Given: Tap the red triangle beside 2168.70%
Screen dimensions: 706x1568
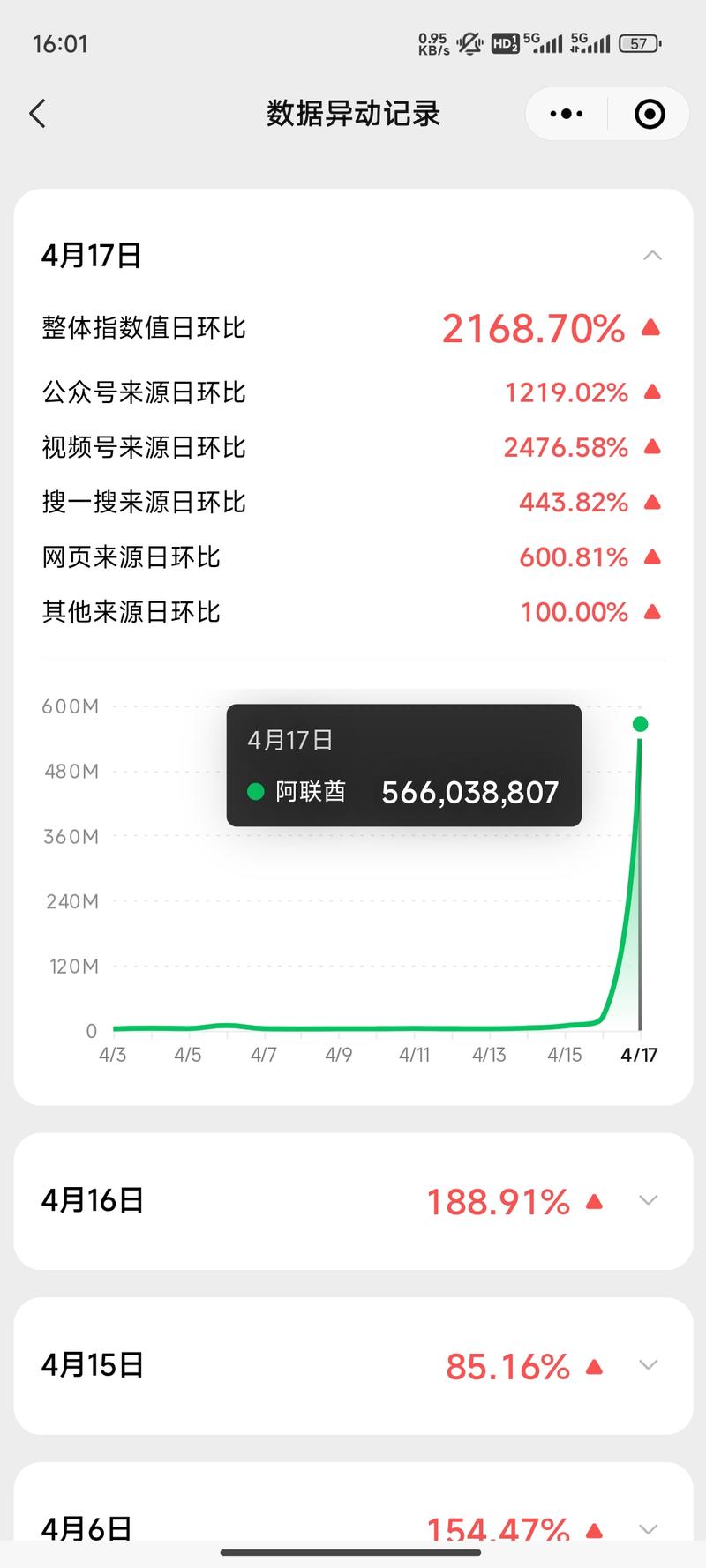Looking at the screenshot, I should (x=650, y=329).
